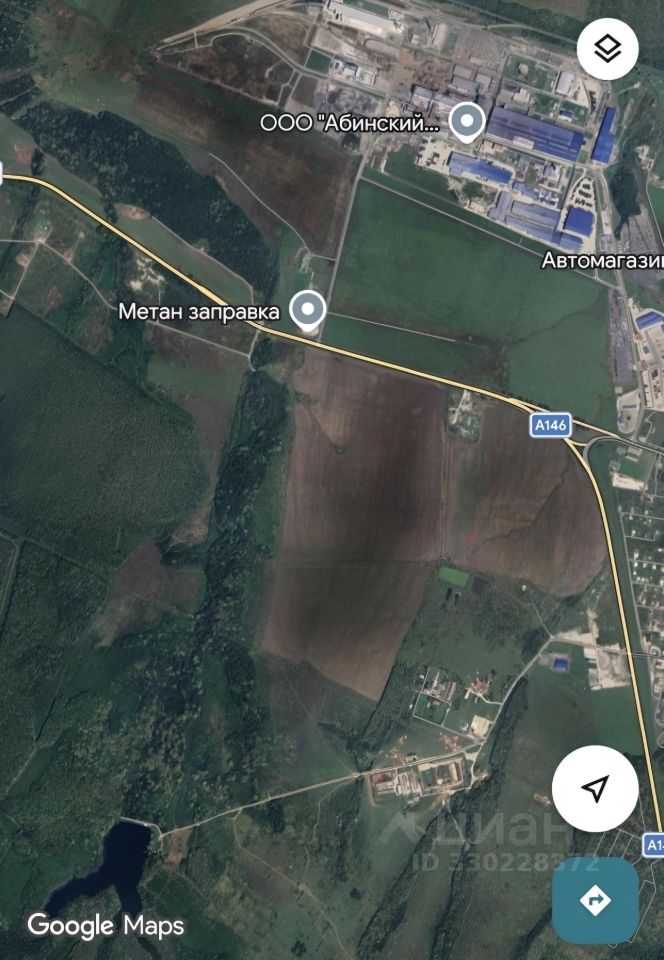Open the map layers selector
The height and width of the screenshot is (960, 664).
607,49
